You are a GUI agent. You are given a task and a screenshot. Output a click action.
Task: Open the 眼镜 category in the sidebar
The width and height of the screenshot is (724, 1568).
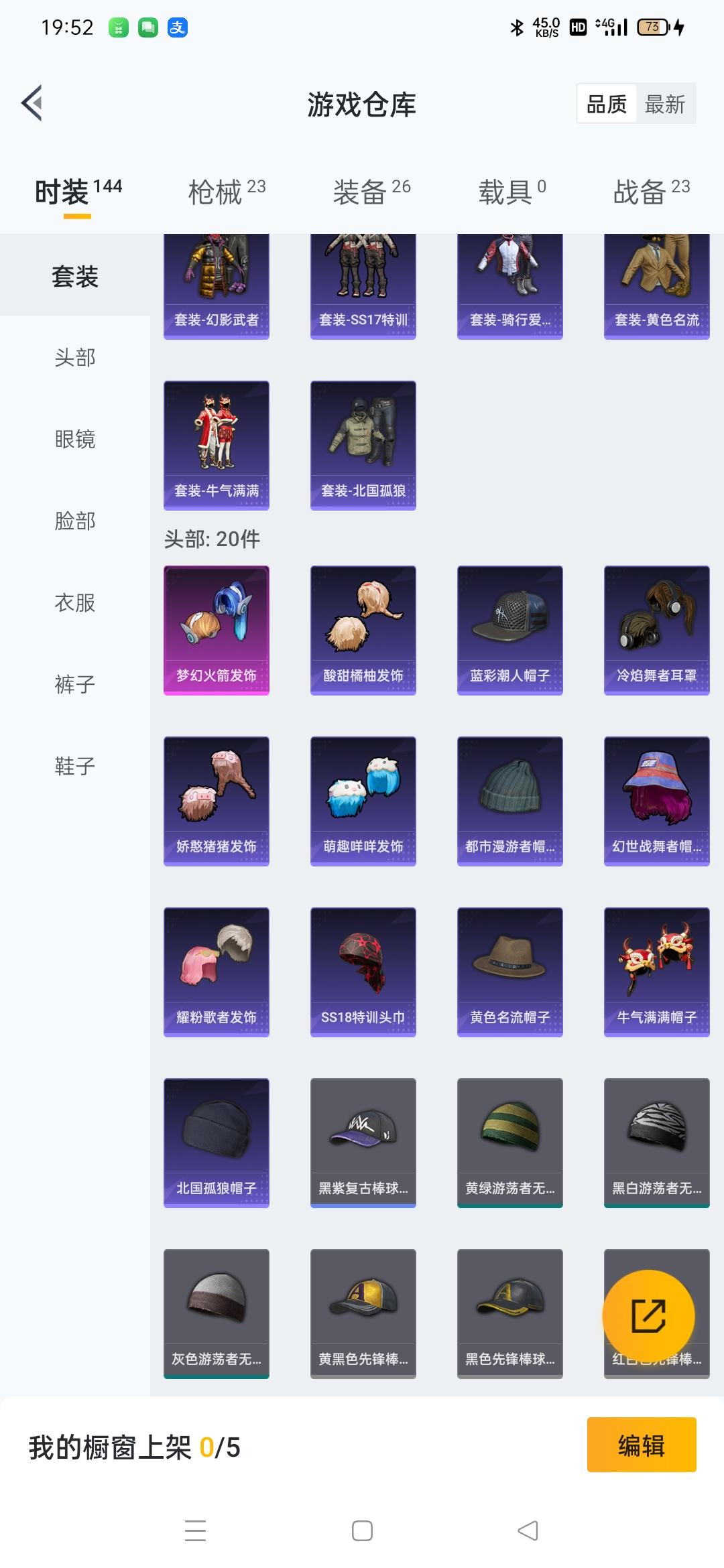tap(74, 440)
